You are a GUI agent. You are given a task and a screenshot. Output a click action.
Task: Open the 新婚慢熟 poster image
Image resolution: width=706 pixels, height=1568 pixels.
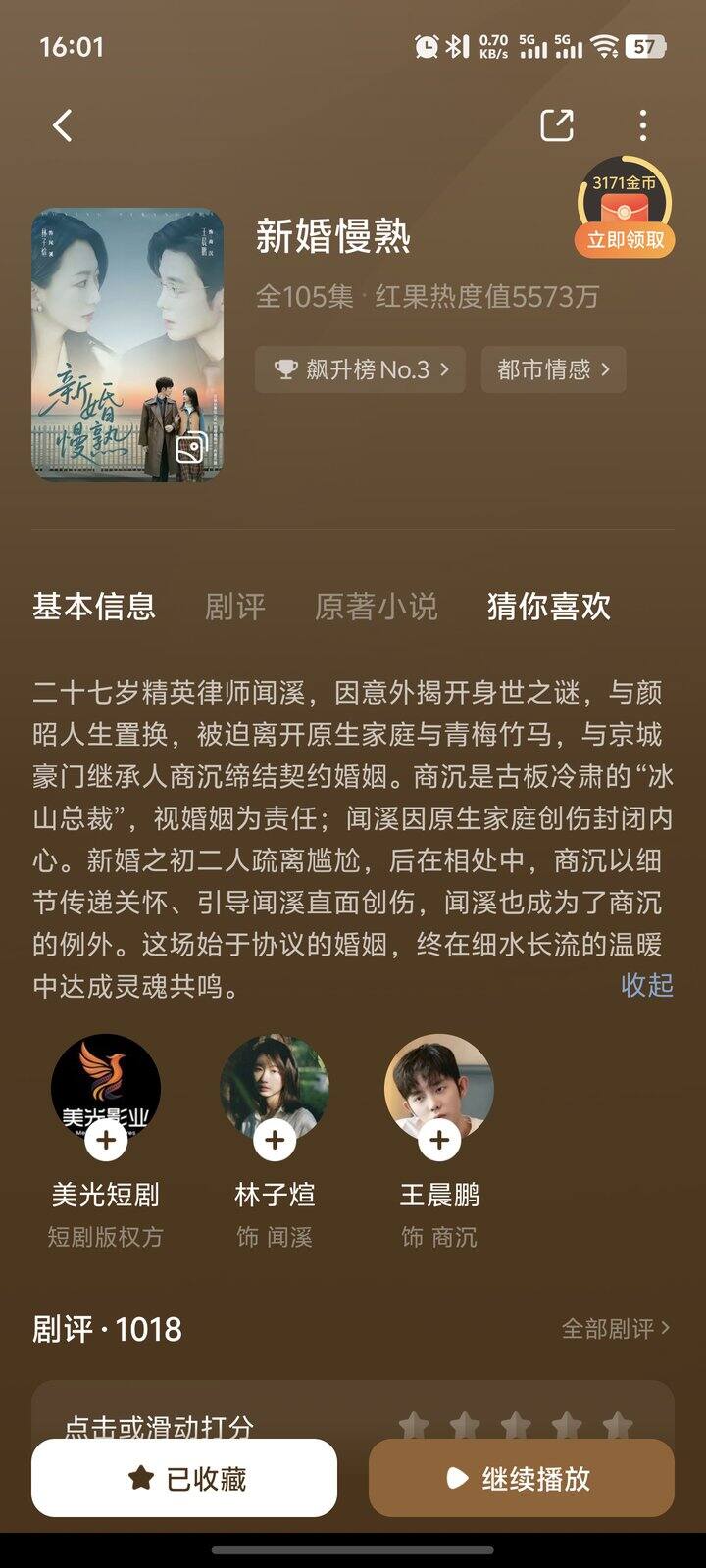(x=127, y=345)
